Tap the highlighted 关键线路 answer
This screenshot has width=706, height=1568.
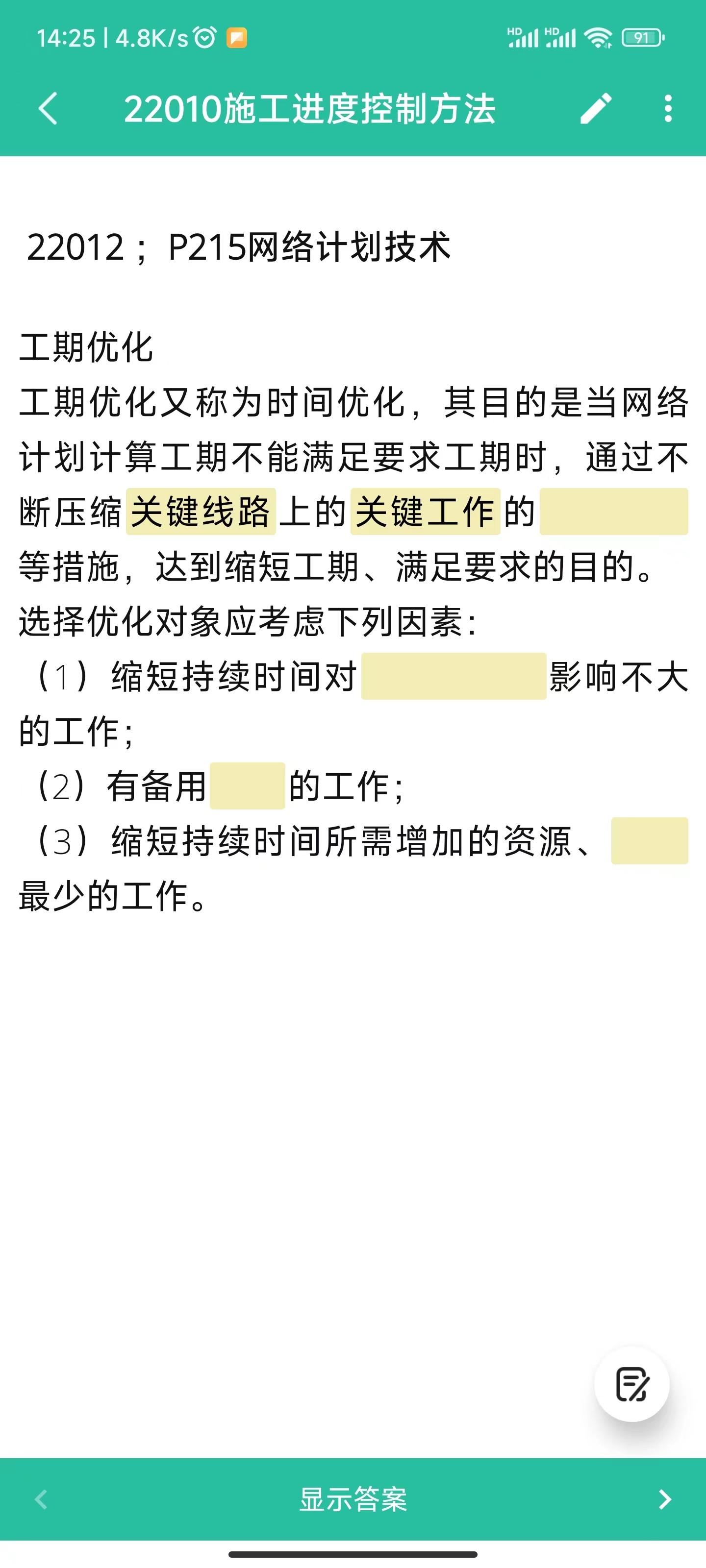tap(201, 511)
